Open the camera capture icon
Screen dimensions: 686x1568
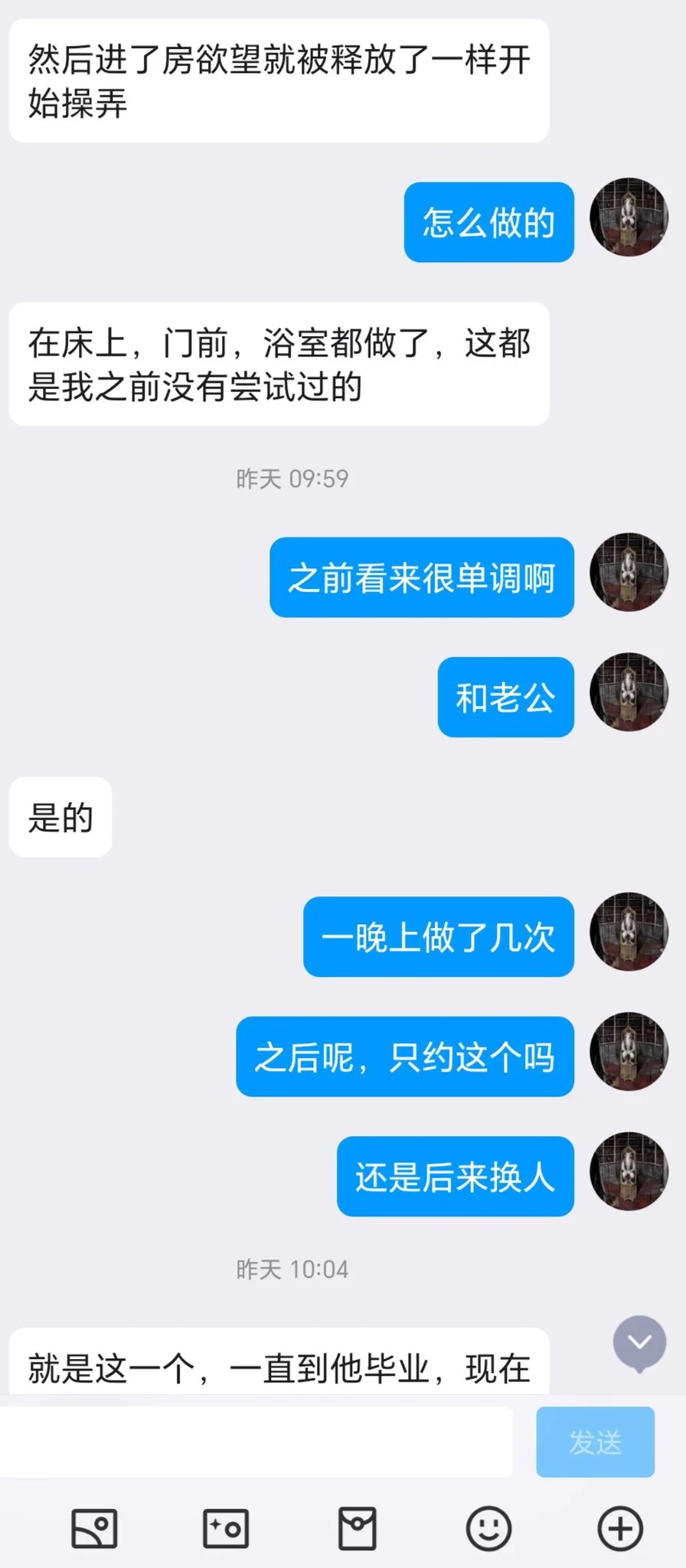coord(226,1529)
